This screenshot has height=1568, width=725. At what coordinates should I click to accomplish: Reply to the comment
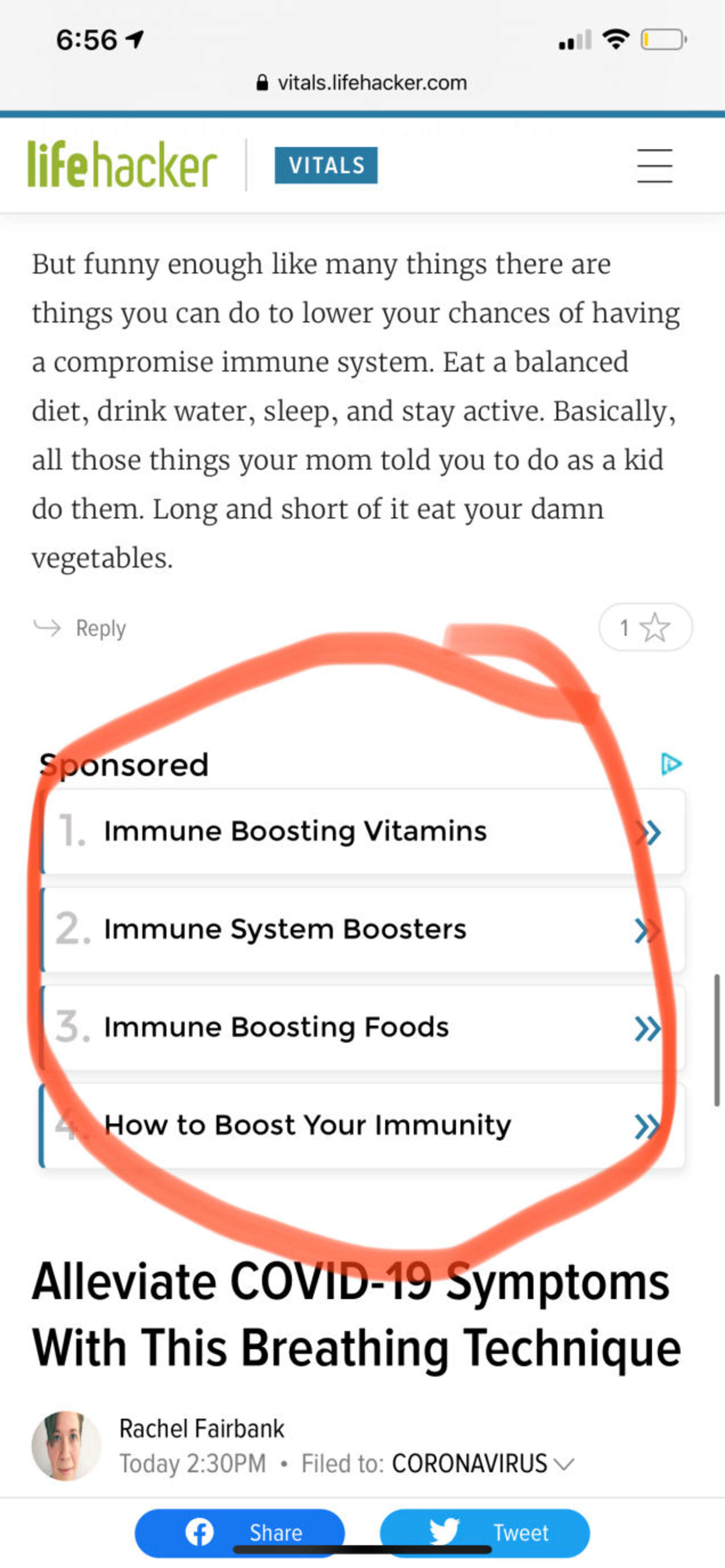click(x=80, y=628)
